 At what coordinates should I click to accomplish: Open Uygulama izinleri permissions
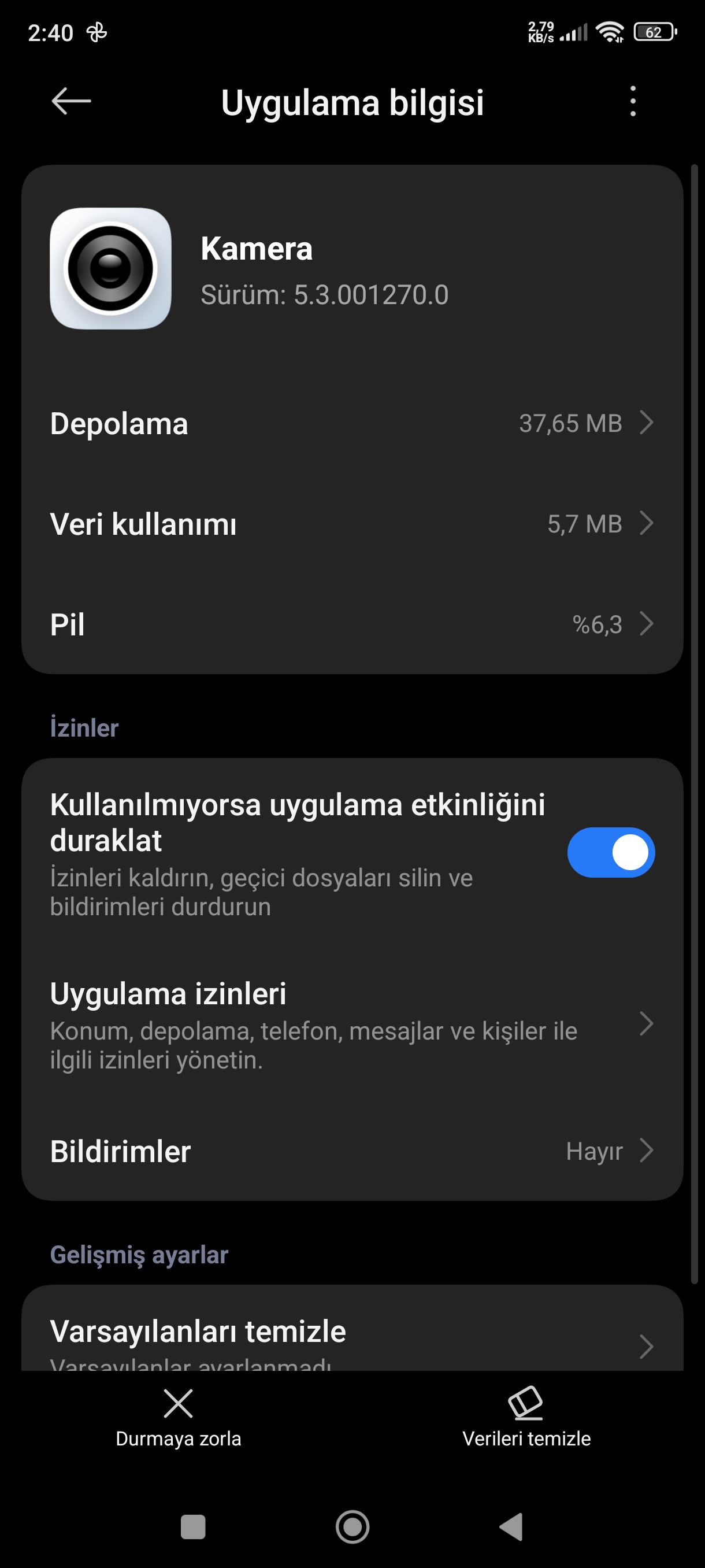352,1025
